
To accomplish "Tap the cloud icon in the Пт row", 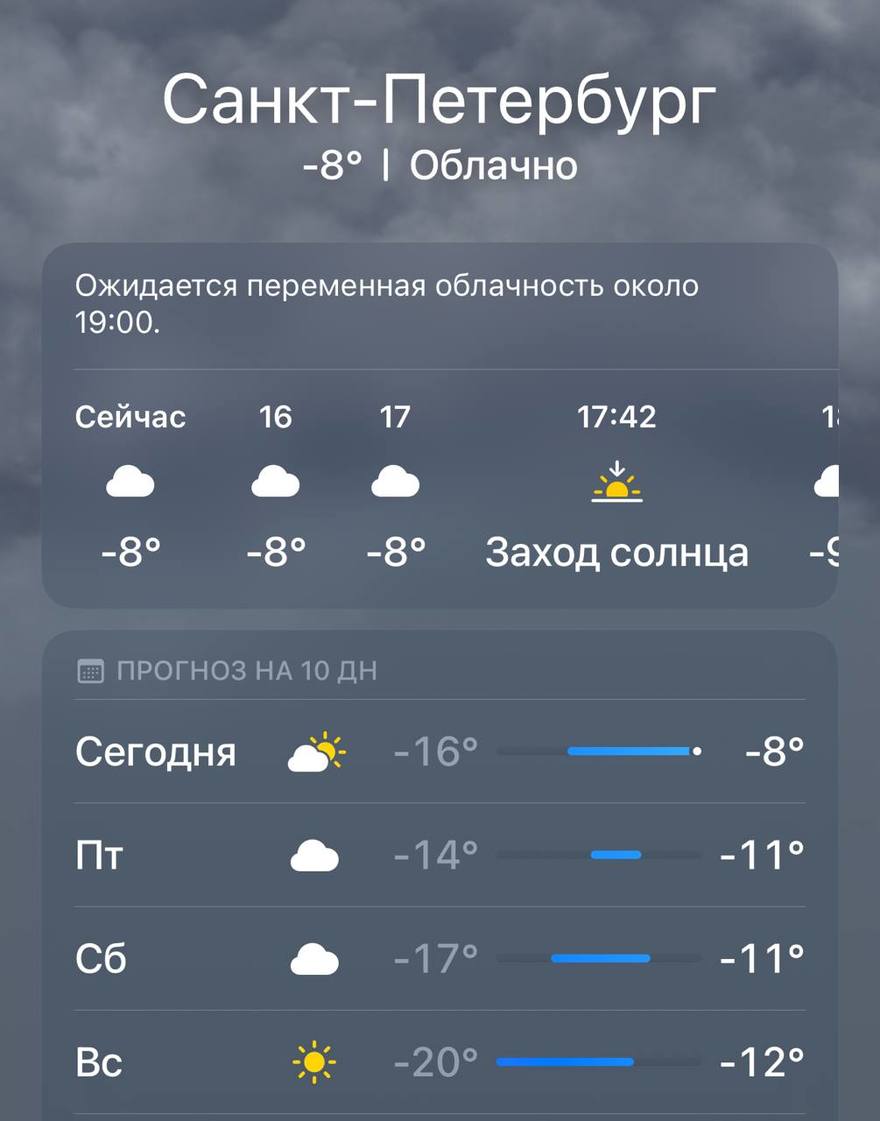I will (315, 853).
